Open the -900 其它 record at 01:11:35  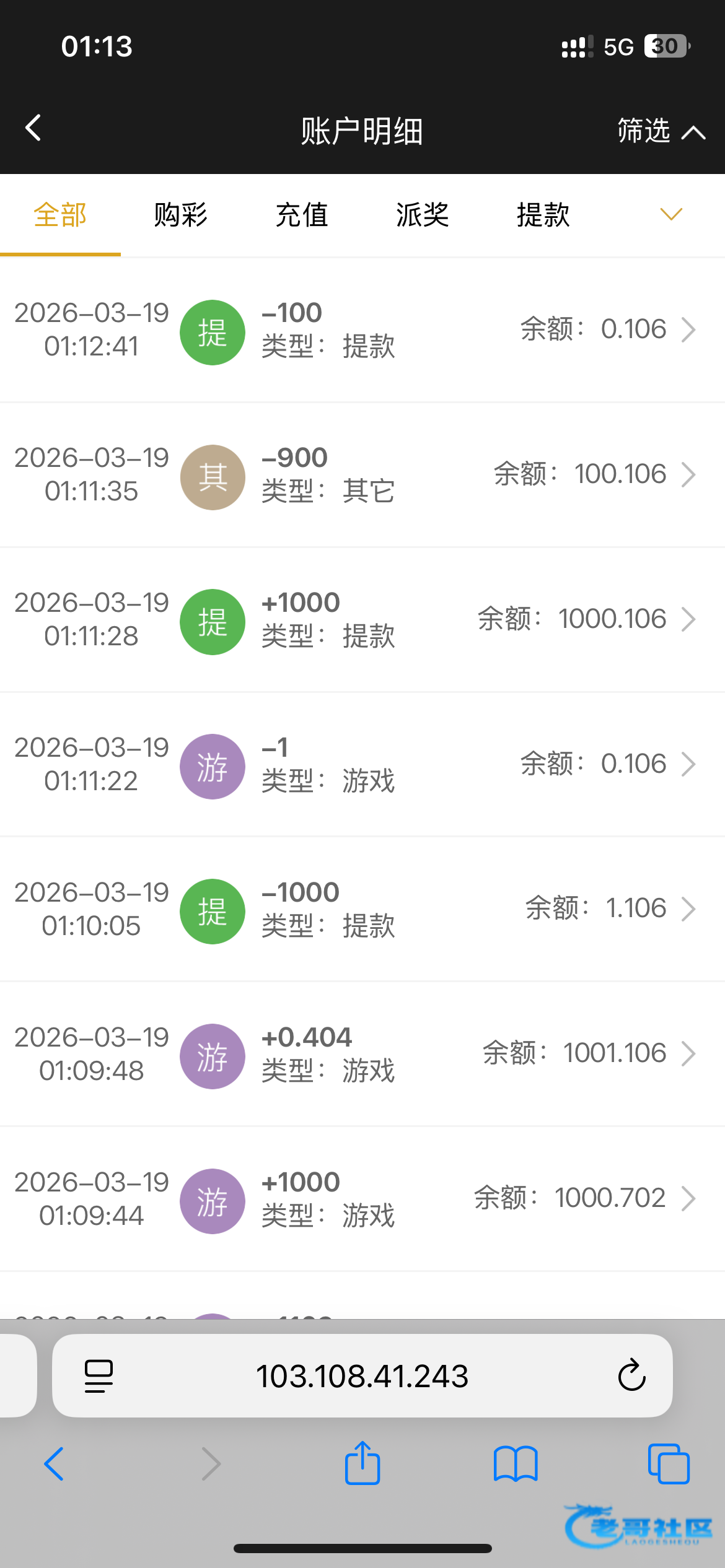[x=362, y=475]
